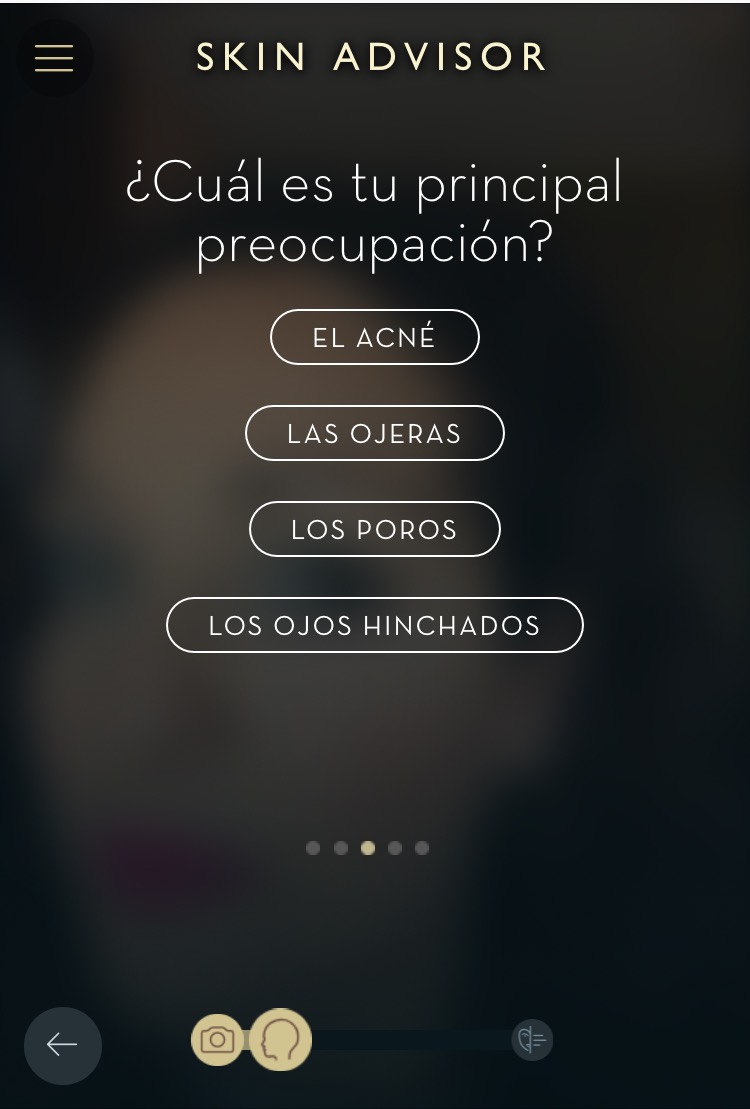Tap the camera step icon
The image size is (750, 1109).
coord(217,1040)
